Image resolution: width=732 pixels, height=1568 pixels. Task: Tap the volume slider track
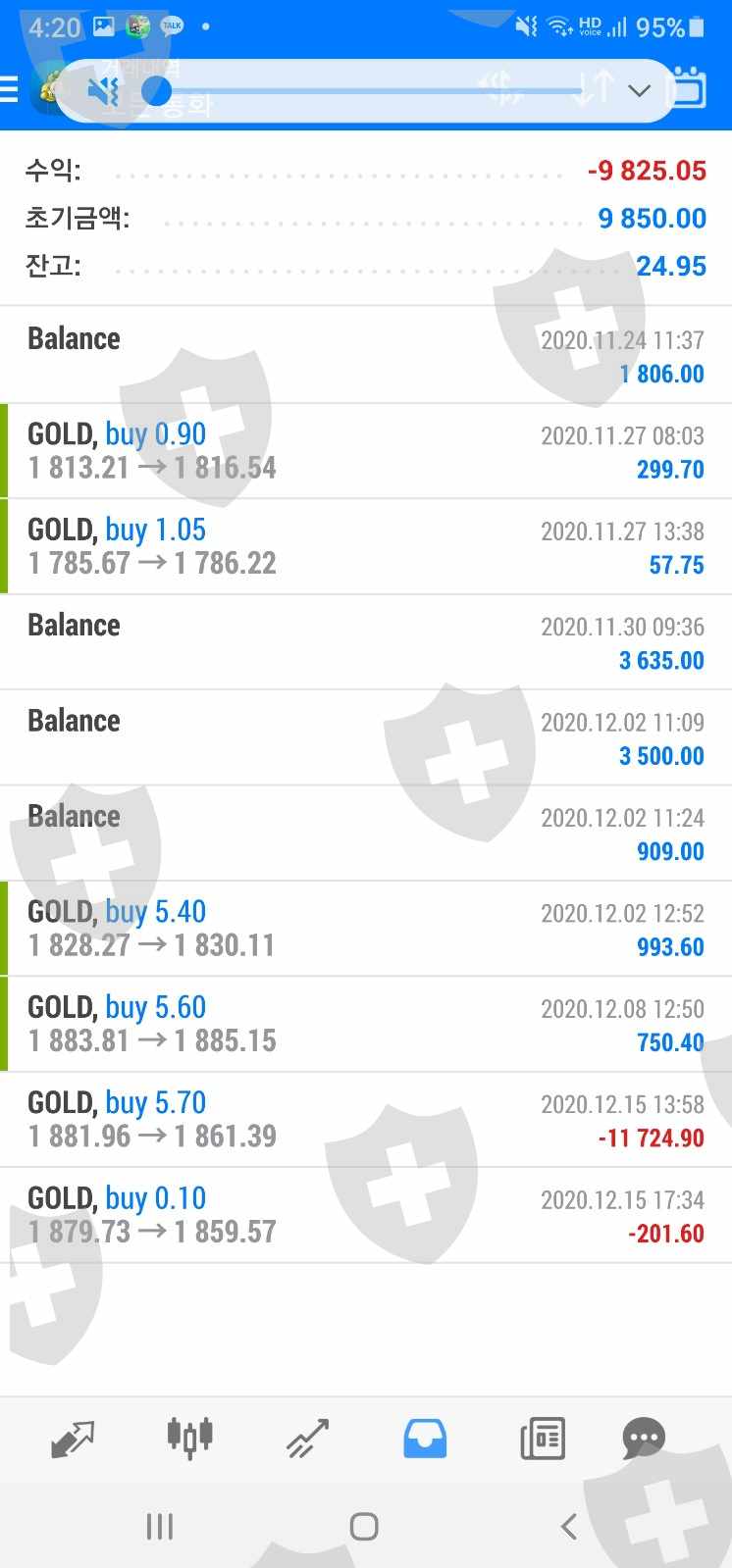pyautogui.click(x=373, y=91)
